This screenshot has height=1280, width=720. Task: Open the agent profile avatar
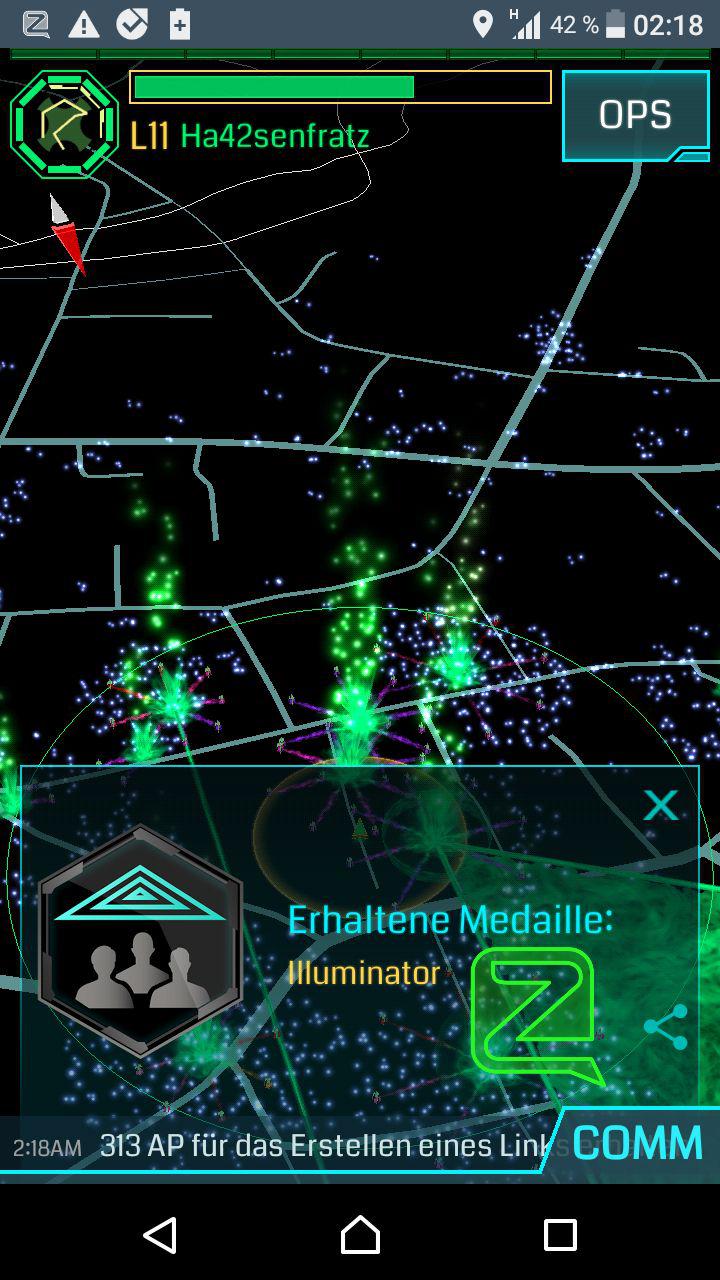coord(65,124)
